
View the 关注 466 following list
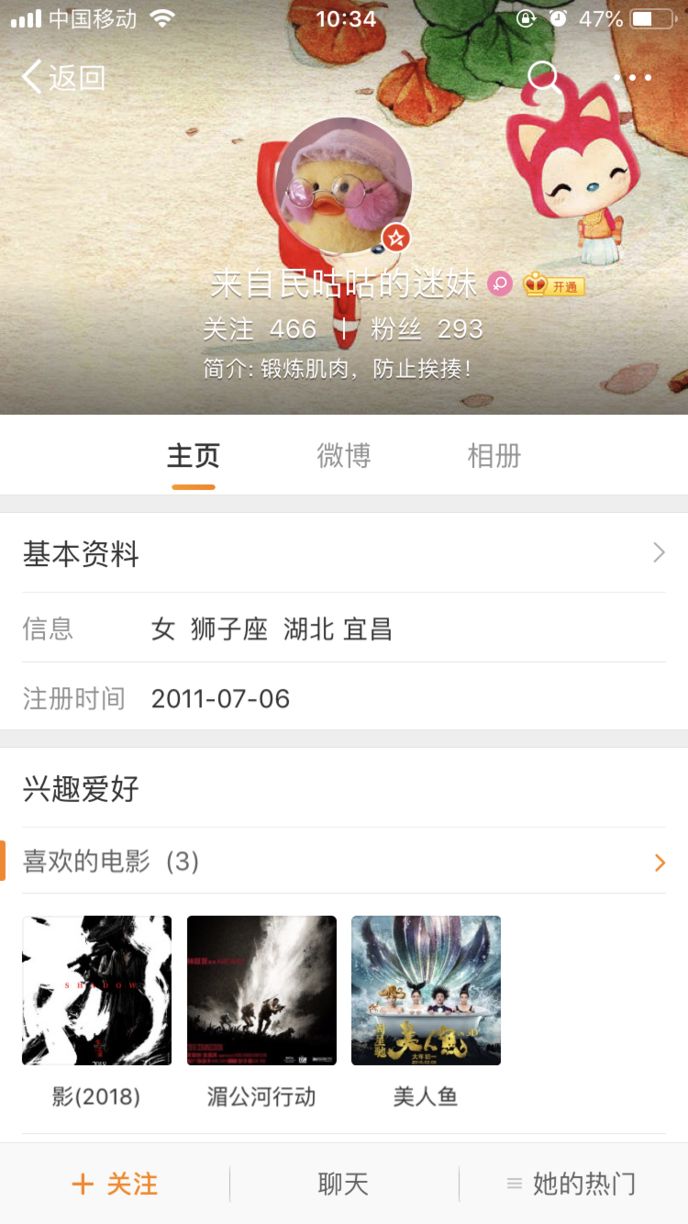[x=259, y=329]
